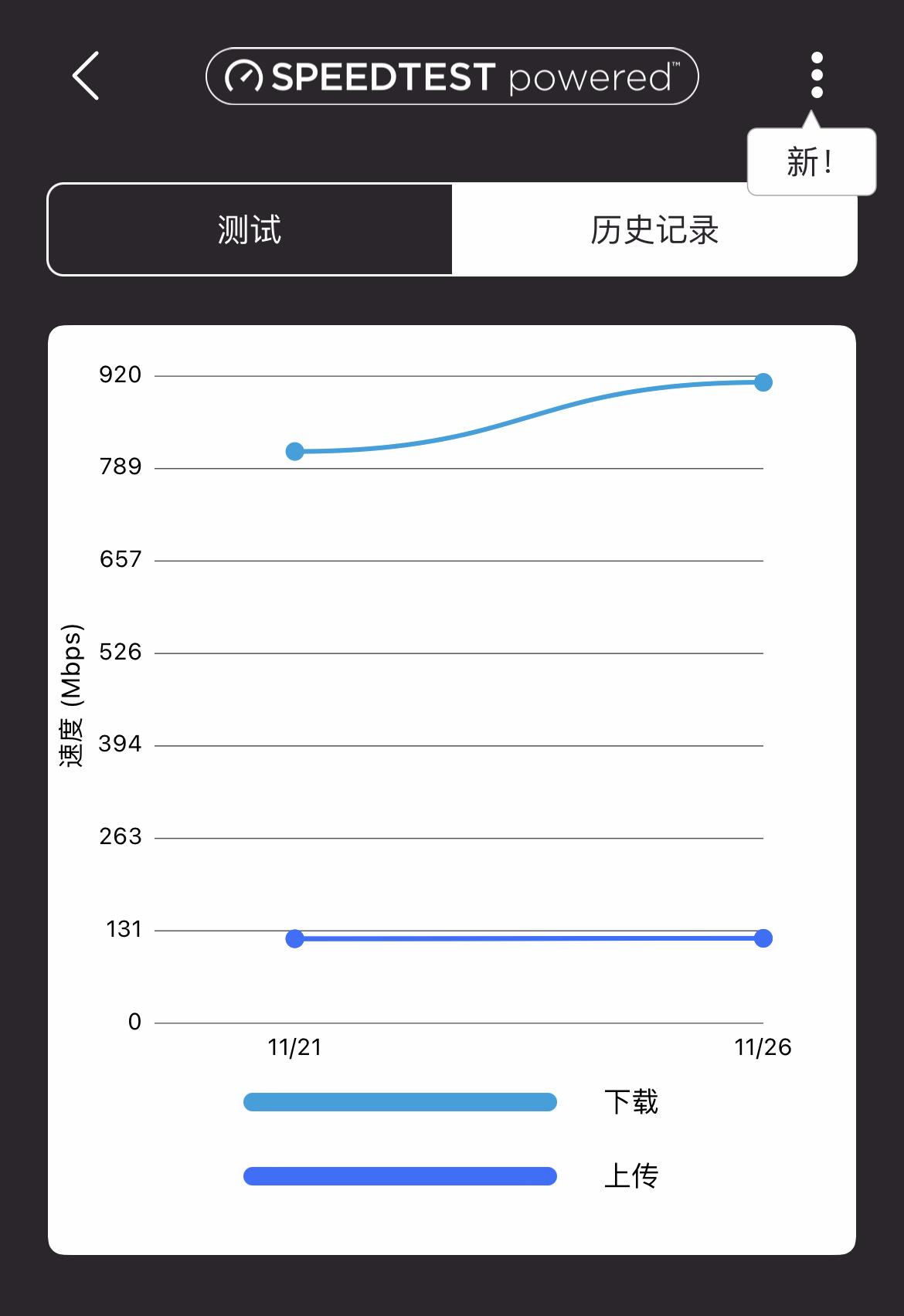The image size is (904, 1316).
Task: Click the back arrow icon
Action: click(85, 76)
